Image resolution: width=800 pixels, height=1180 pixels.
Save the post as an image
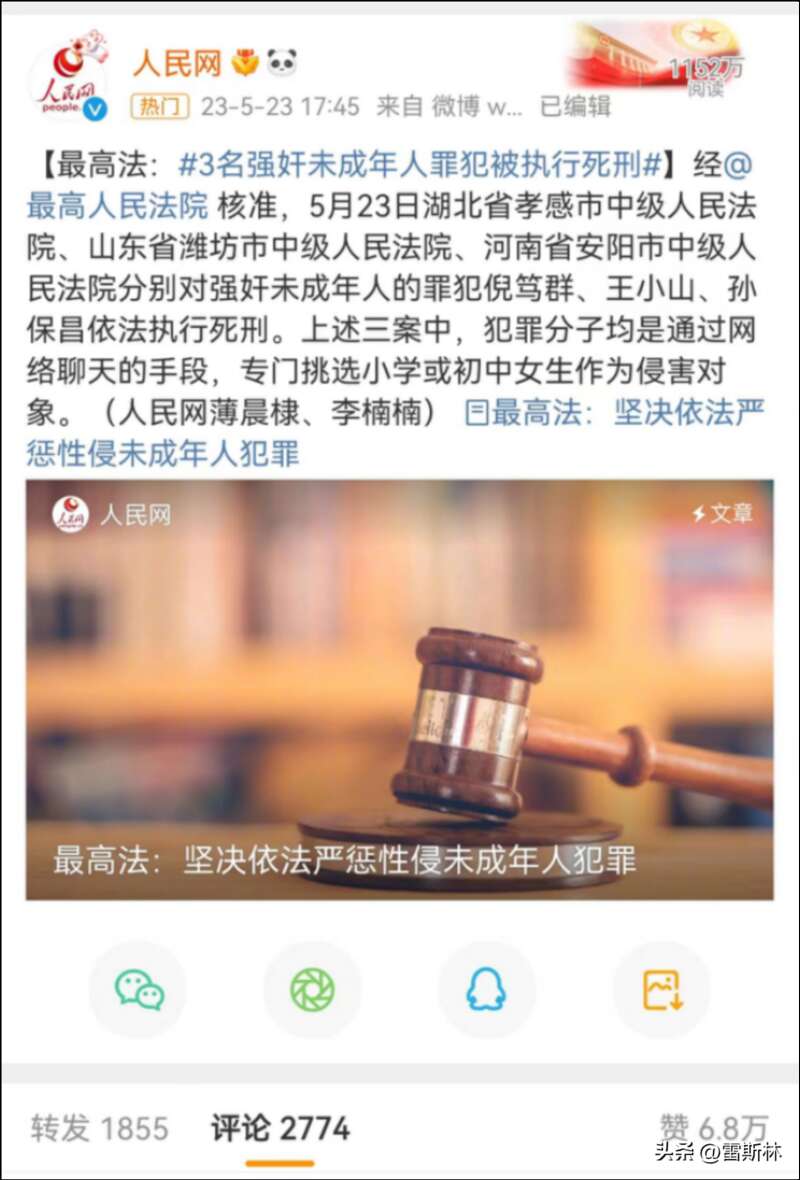pyautogui.click(x=661, y=990)
